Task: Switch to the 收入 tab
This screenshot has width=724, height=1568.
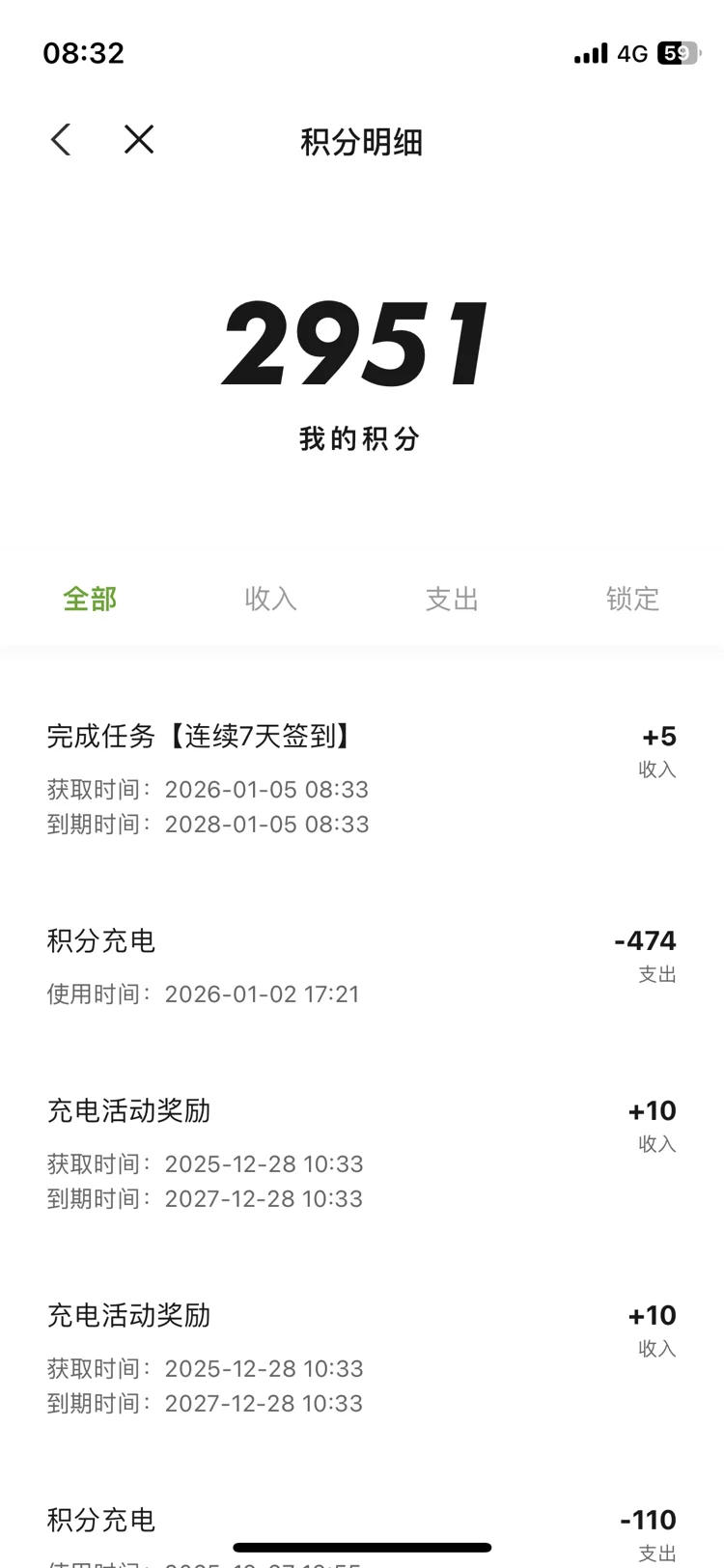Action: [270, 599]
